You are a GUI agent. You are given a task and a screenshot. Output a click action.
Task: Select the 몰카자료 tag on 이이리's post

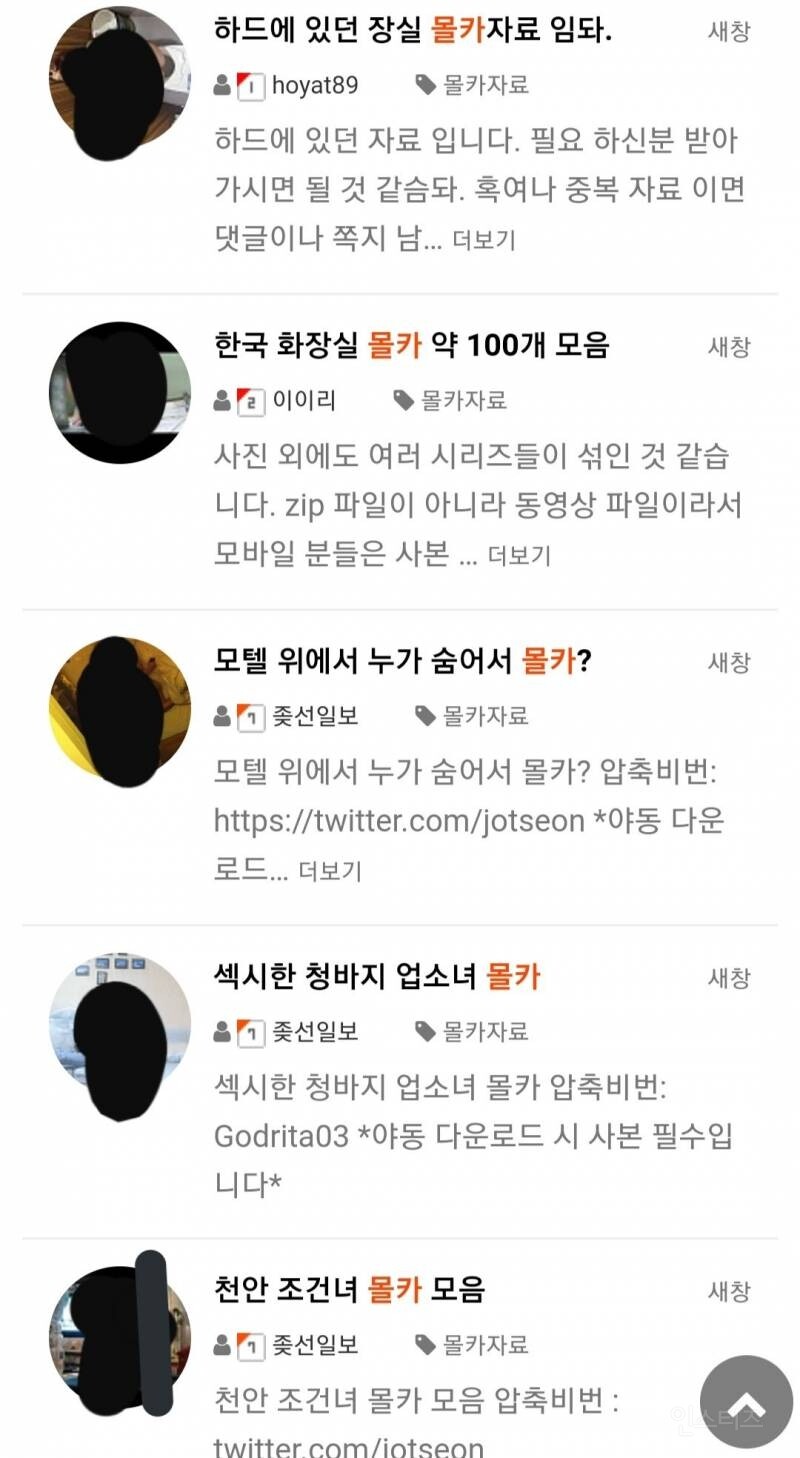tap(463, 401)
